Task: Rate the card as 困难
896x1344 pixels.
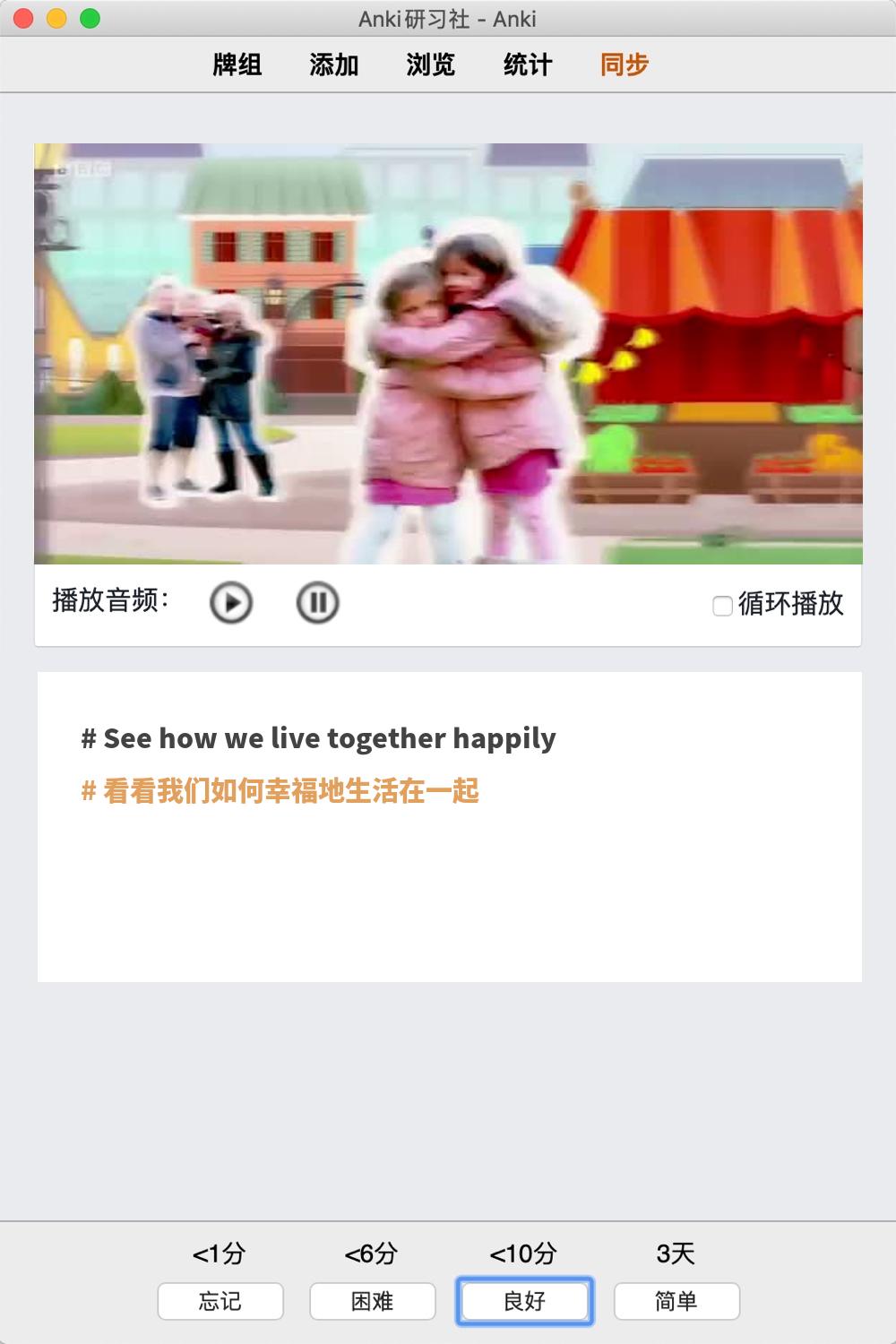Action: tap(373, 1301)
